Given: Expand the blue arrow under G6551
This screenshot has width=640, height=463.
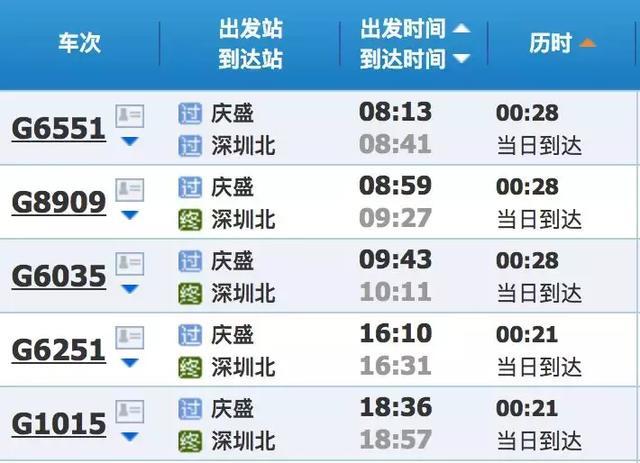Looking at the screenshot, I should pos(129,142).
